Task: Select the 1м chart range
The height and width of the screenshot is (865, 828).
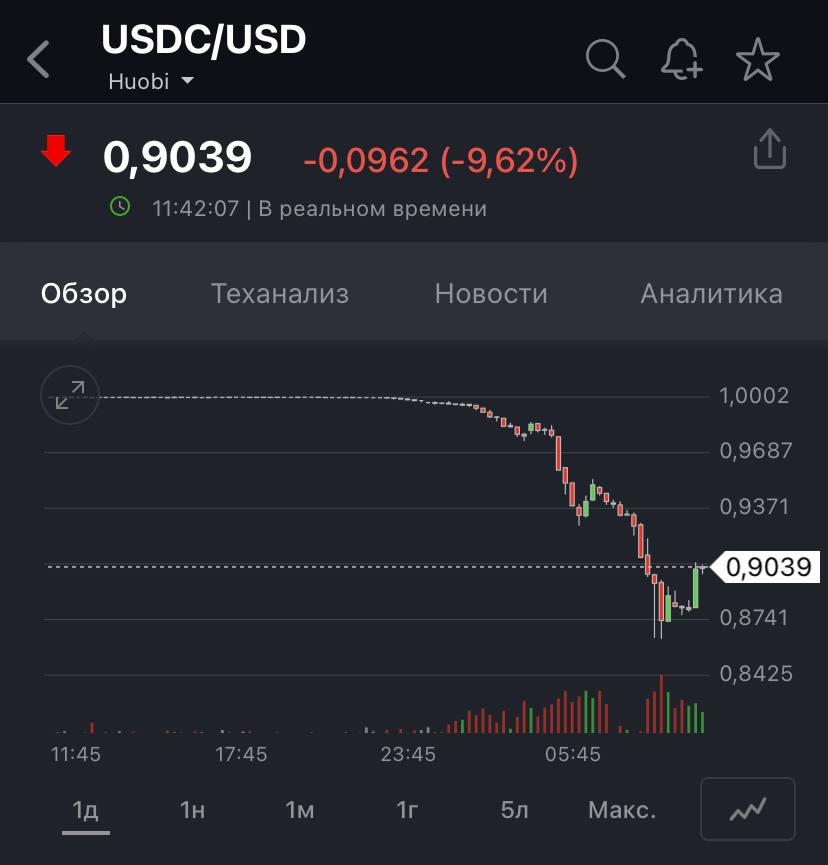Action: click(x=299, y=810)
